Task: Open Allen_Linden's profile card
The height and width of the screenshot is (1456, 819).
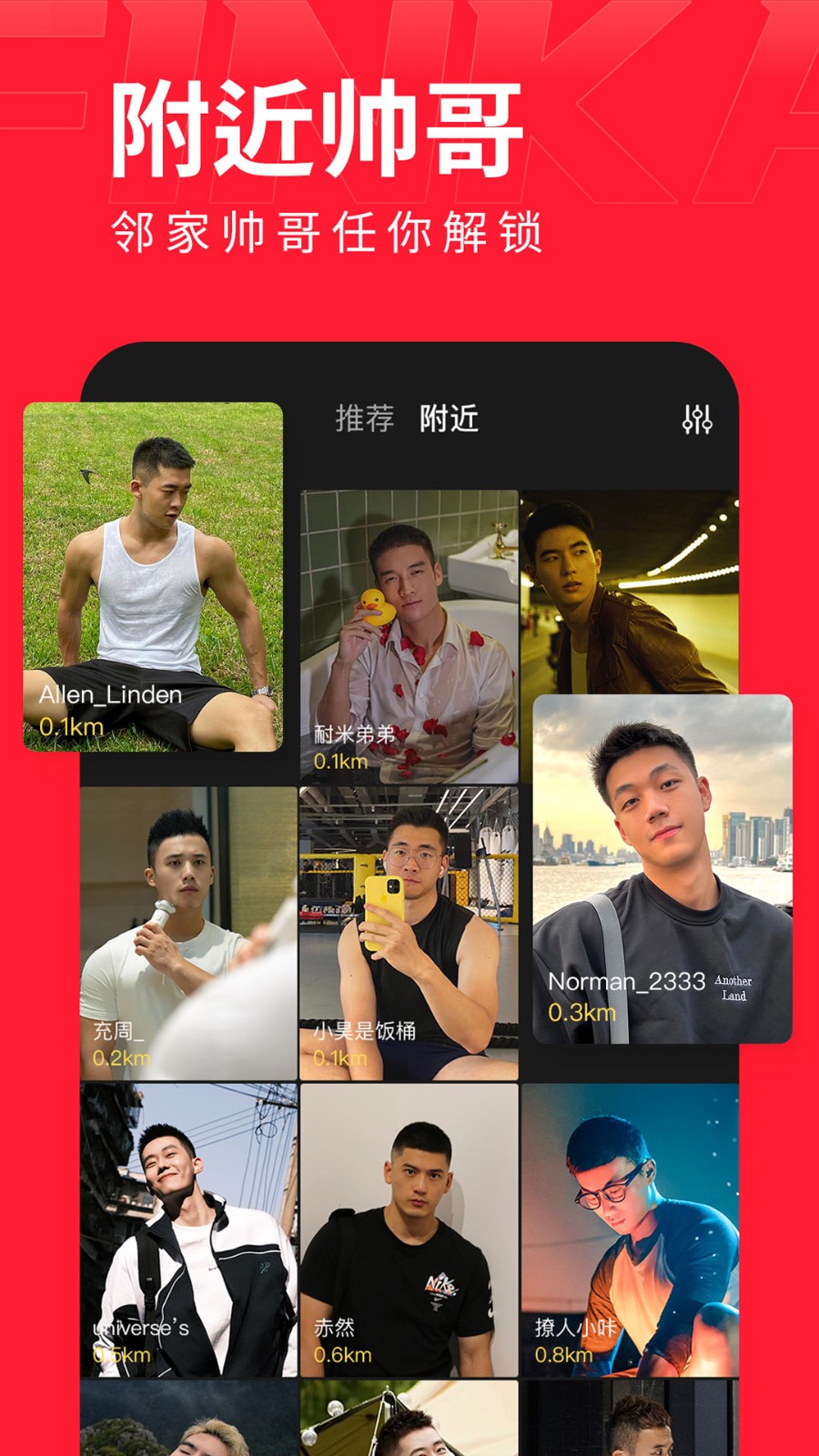Action: tap(155, 564)
